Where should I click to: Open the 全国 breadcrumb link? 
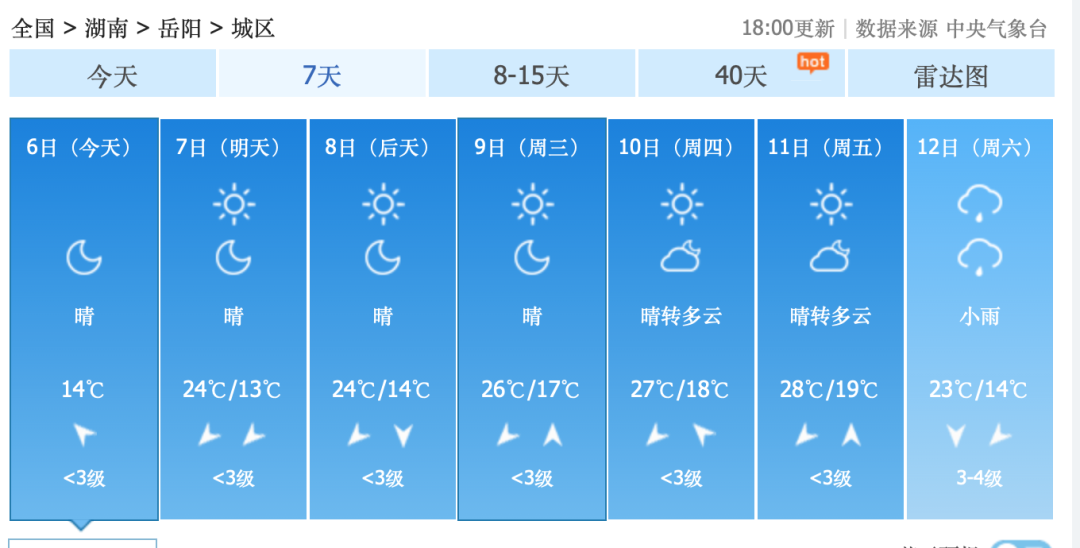coord(32,28)
